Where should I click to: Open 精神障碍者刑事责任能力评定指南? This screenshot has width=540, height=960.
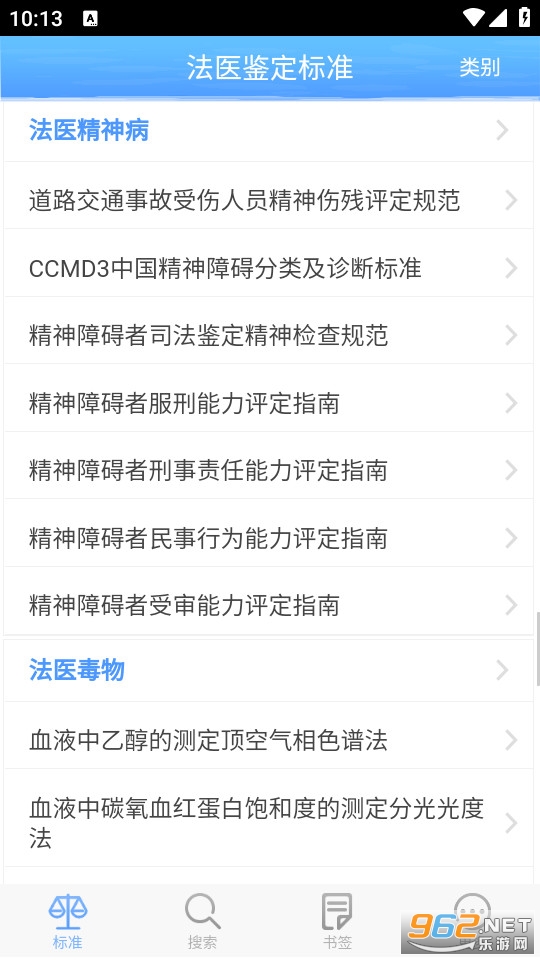tap(268, 470)
